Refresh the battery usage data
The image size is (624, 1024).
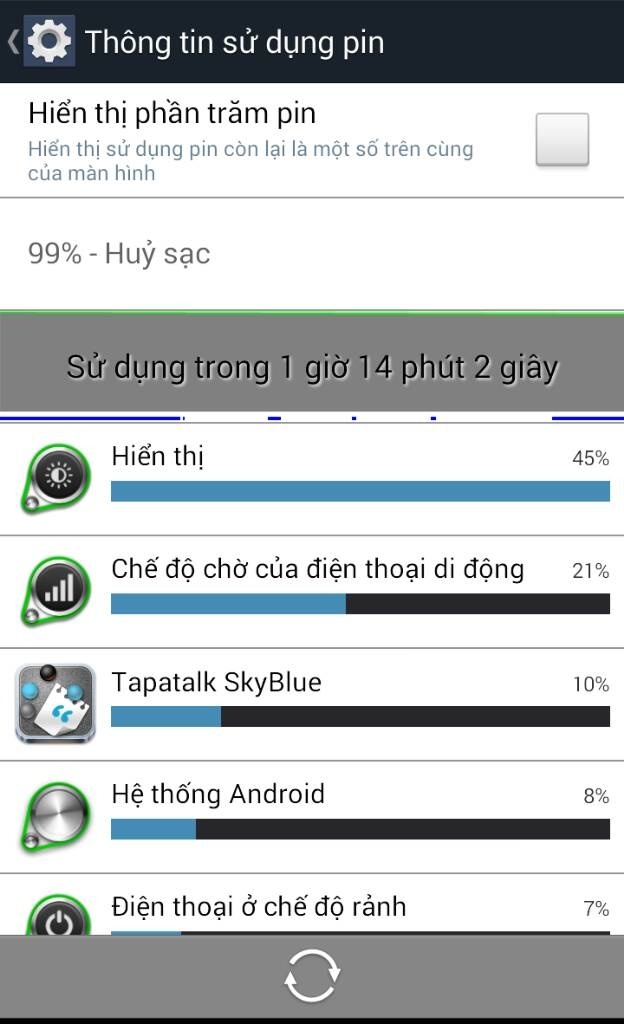click(312, 976)
